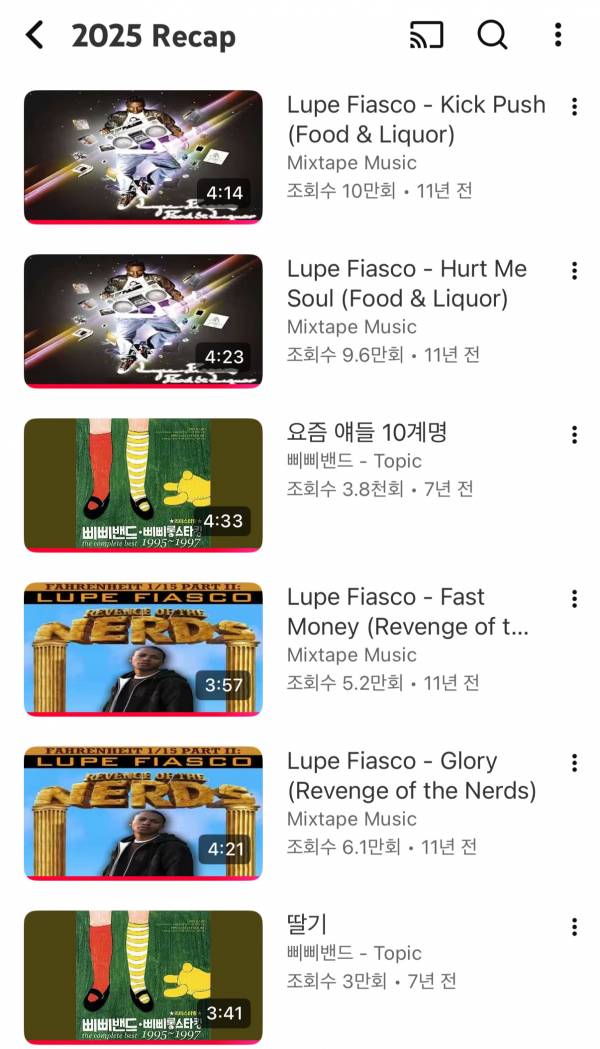Cast this playlist to a device

point(426,36)
